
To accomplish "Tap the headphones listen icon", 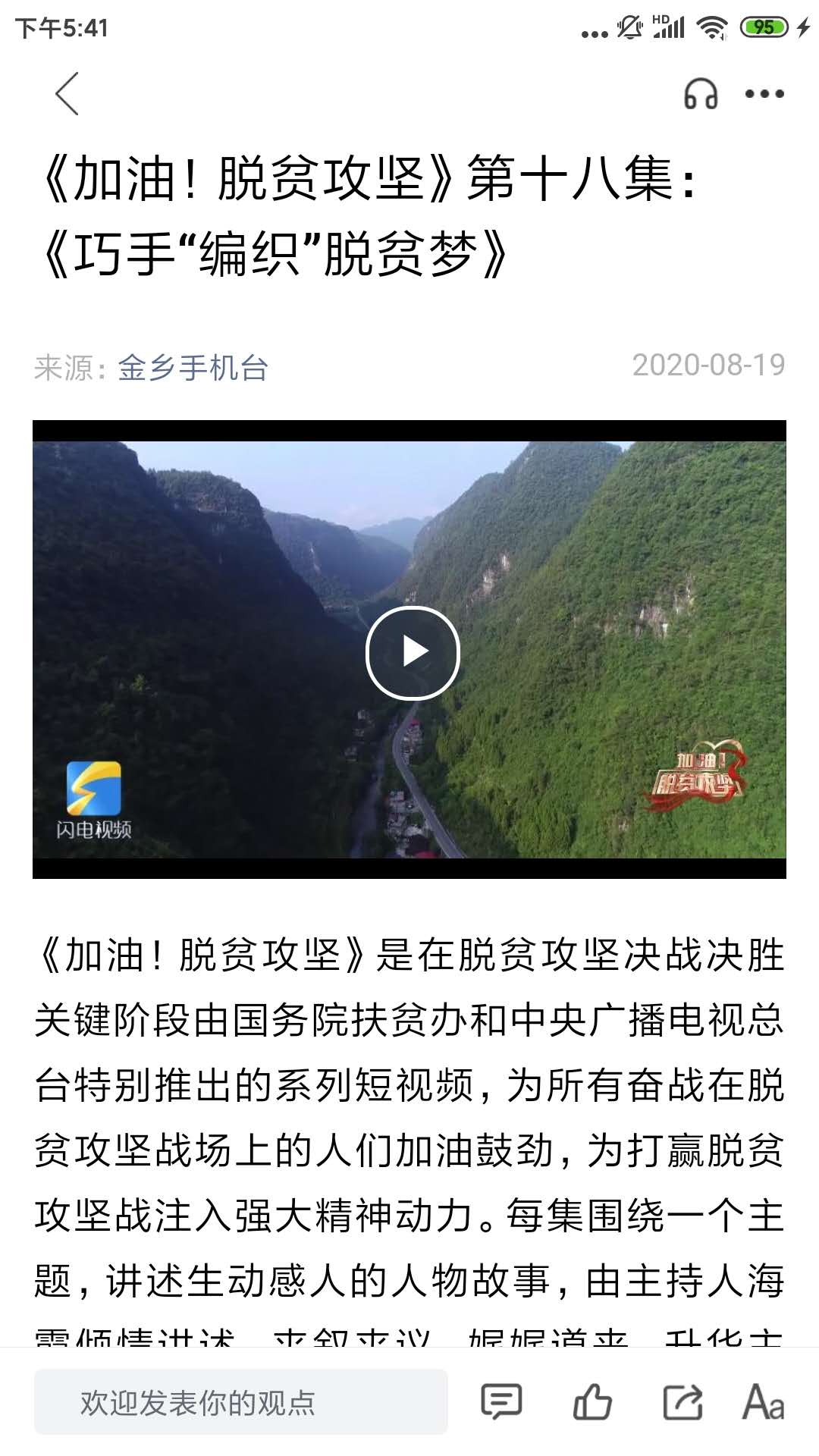I will point(701,94).
